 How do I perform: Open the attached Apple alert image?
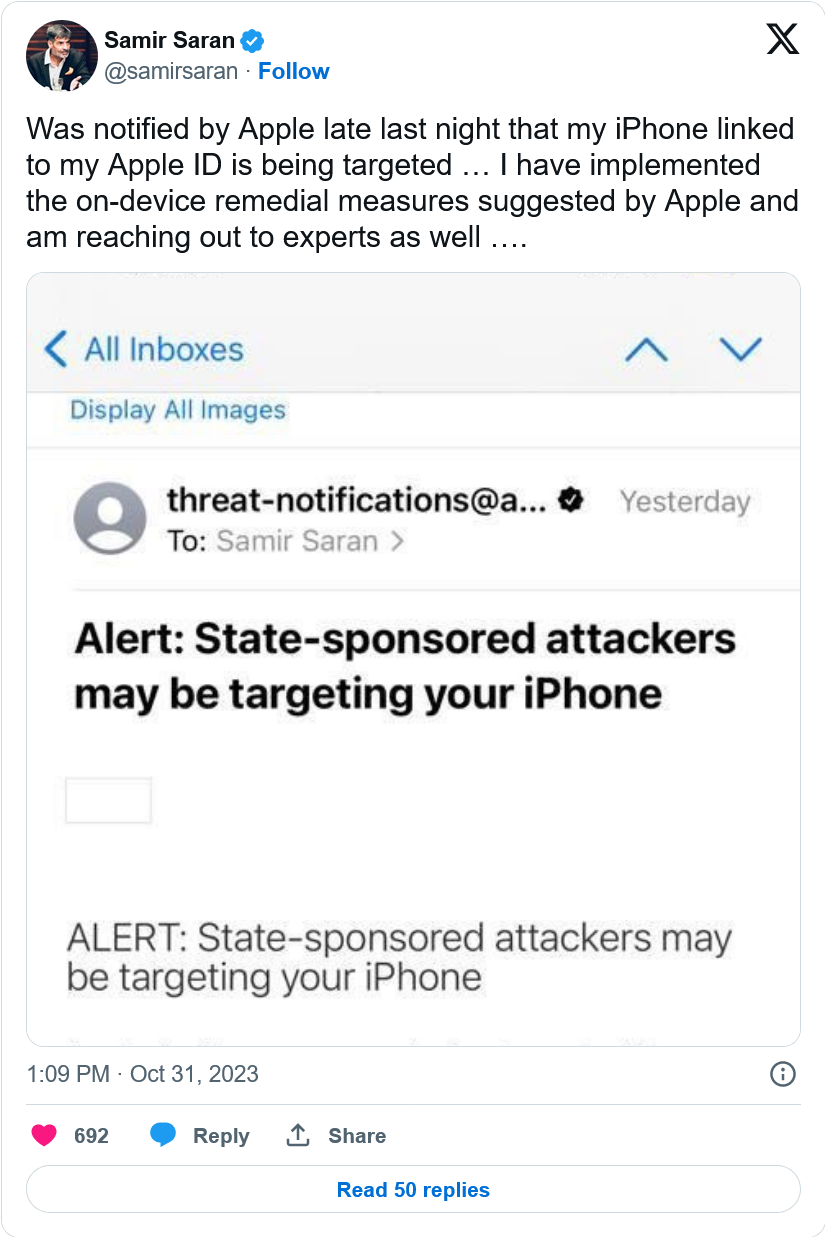click(x=413, y=659)
